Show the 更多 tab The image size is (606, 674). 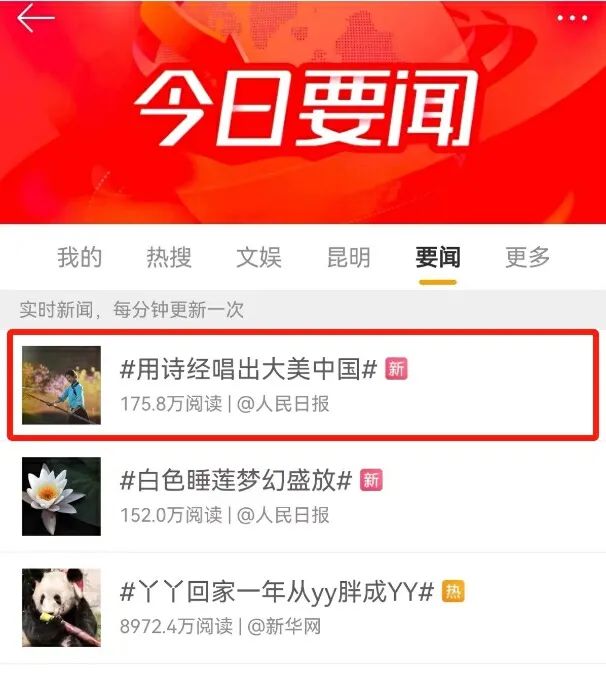tap(528, 258)
